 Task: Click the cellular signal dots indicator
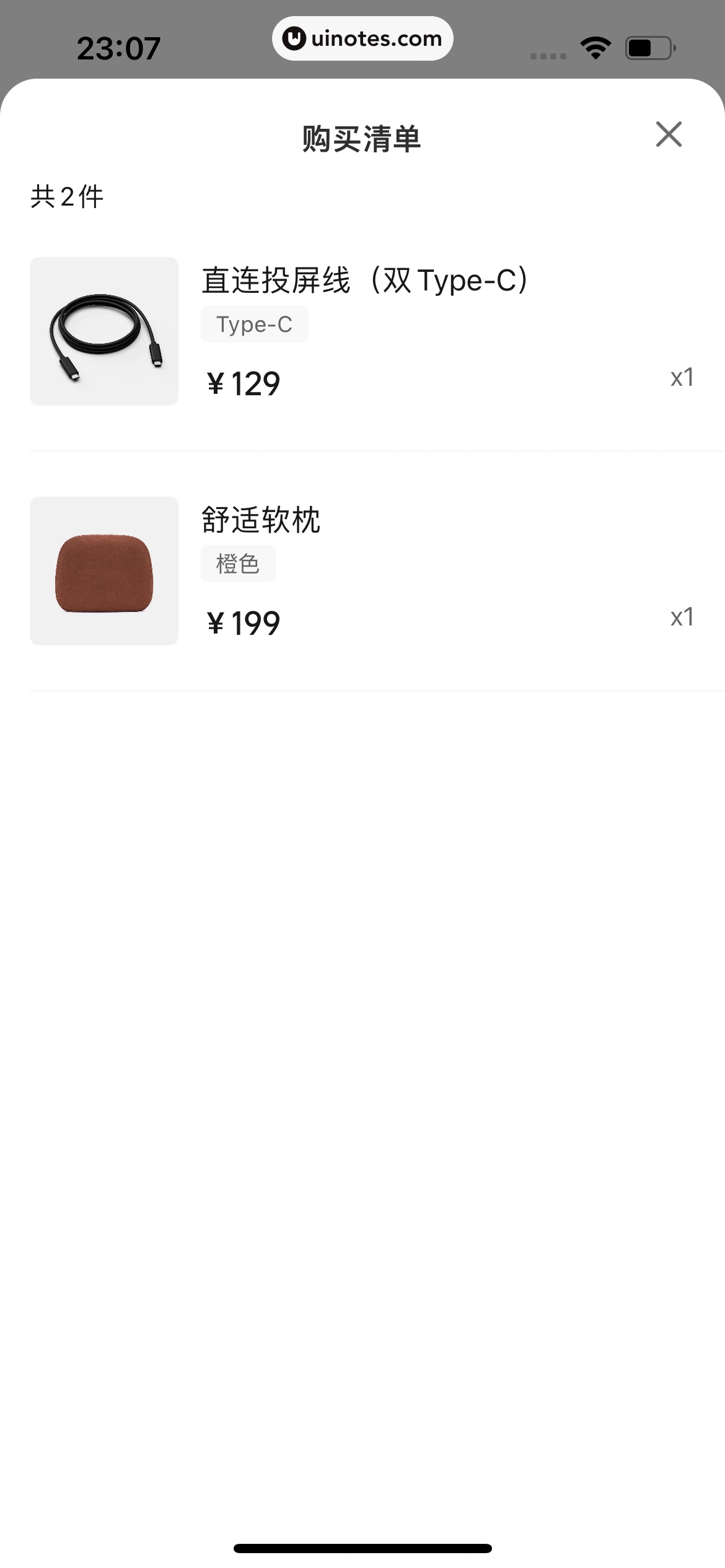click(547, 56)
